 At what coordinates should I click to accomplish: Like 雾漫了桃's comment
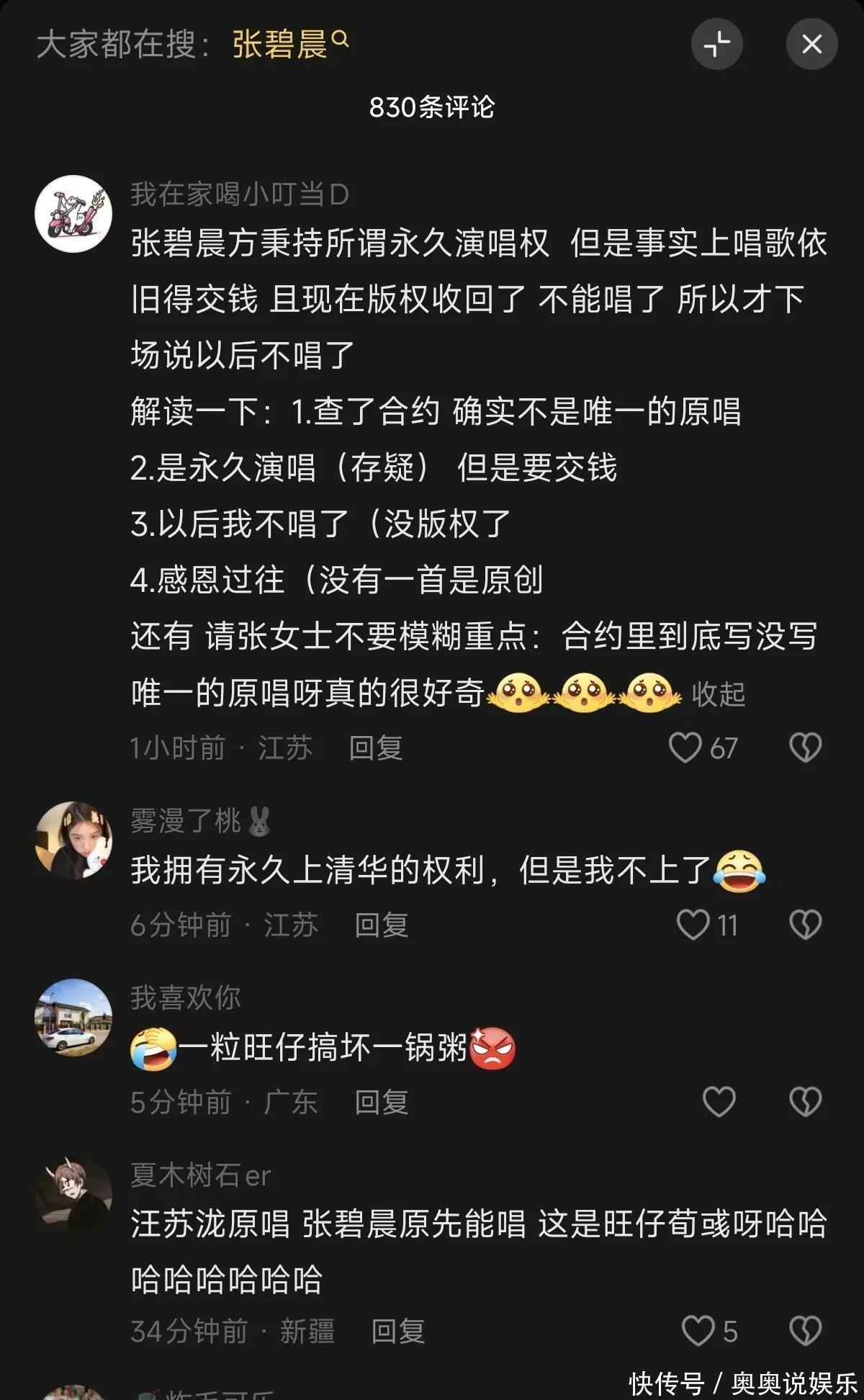(x=693, y=925)
